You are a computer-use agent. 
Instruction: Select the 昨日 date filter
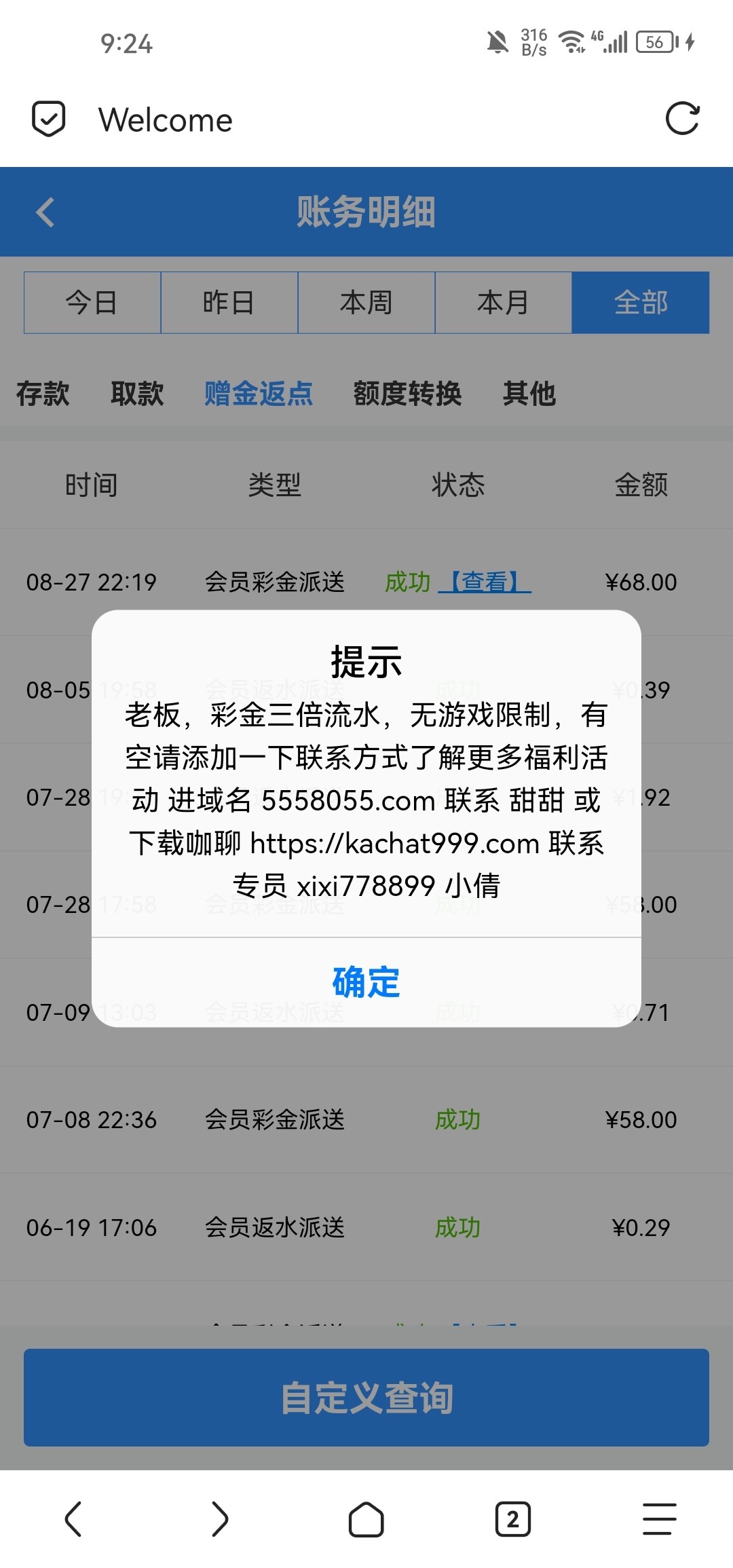[229, 303]
